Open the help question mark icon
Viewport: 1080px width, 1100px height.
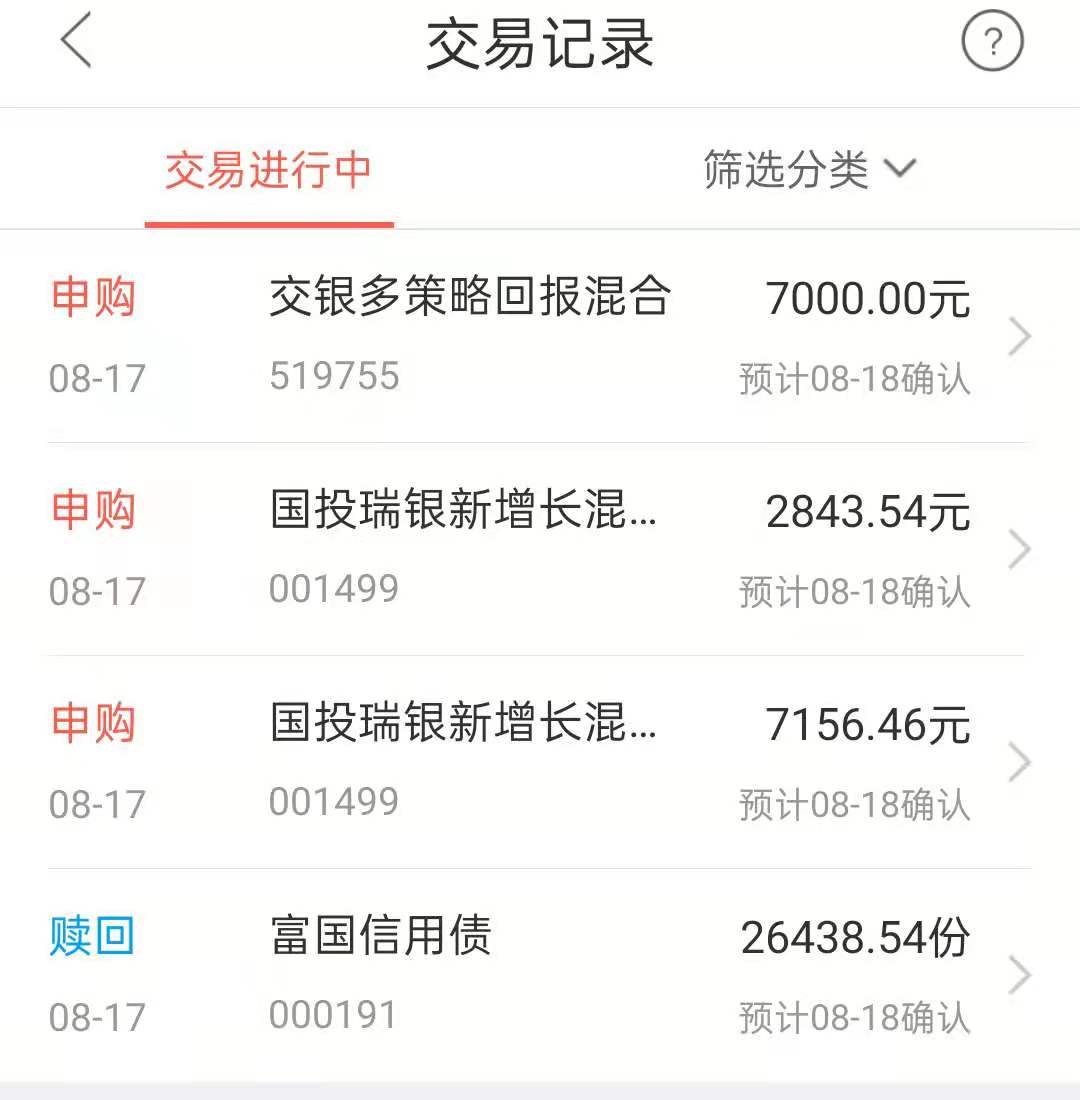click(993, 42)
